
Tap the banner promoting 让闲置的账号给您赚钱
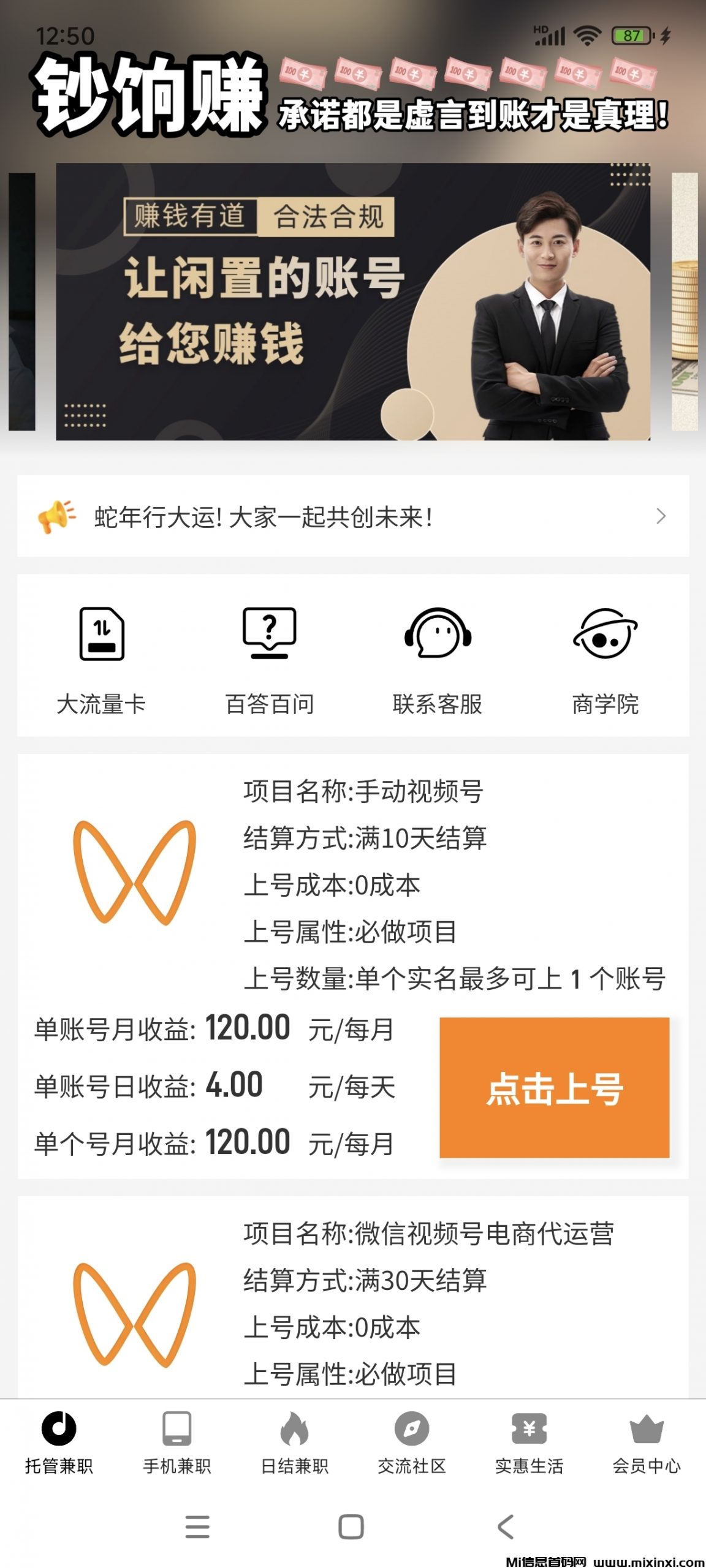(x=353, y=303)
